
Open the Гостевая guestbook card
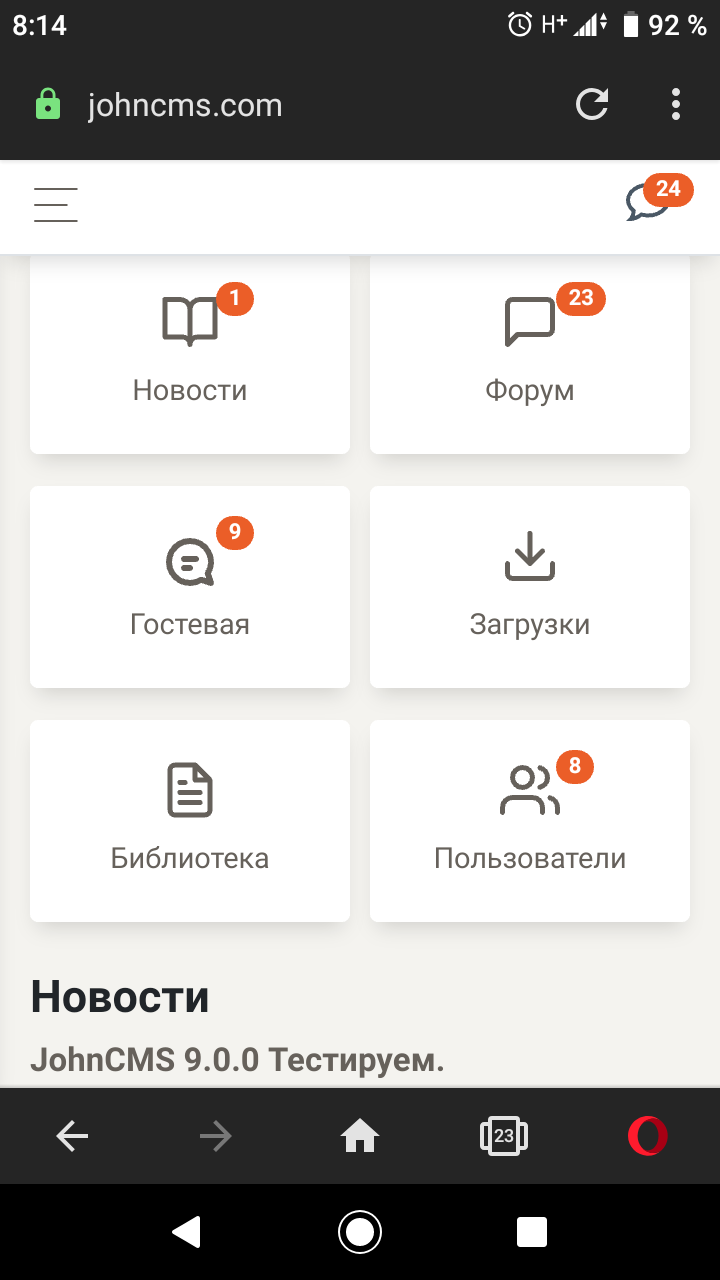click(190, 587)
